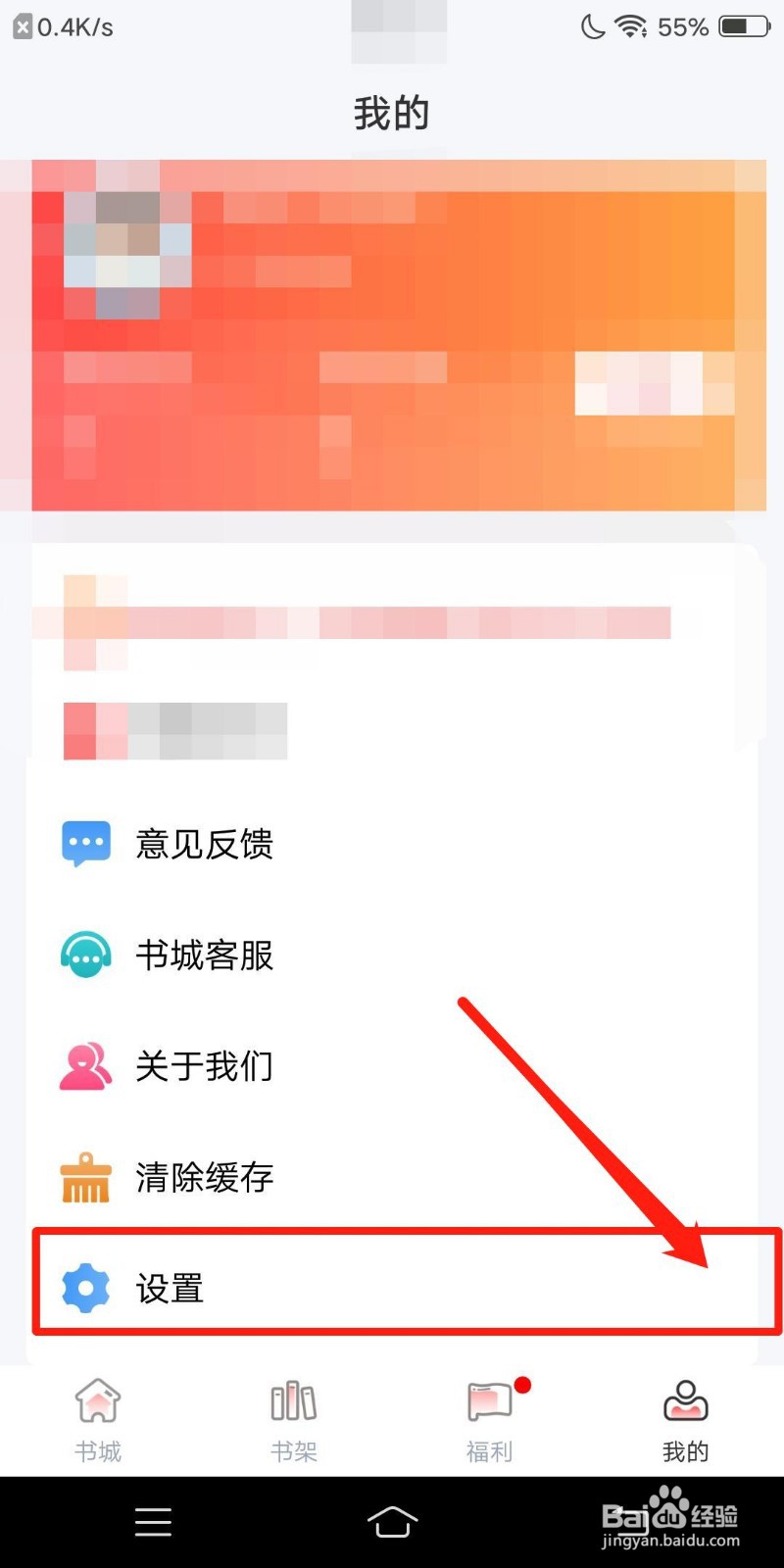The image size is (784, 1568).
Task: Open the 设置 gear icon
Action: [85, 1288]
